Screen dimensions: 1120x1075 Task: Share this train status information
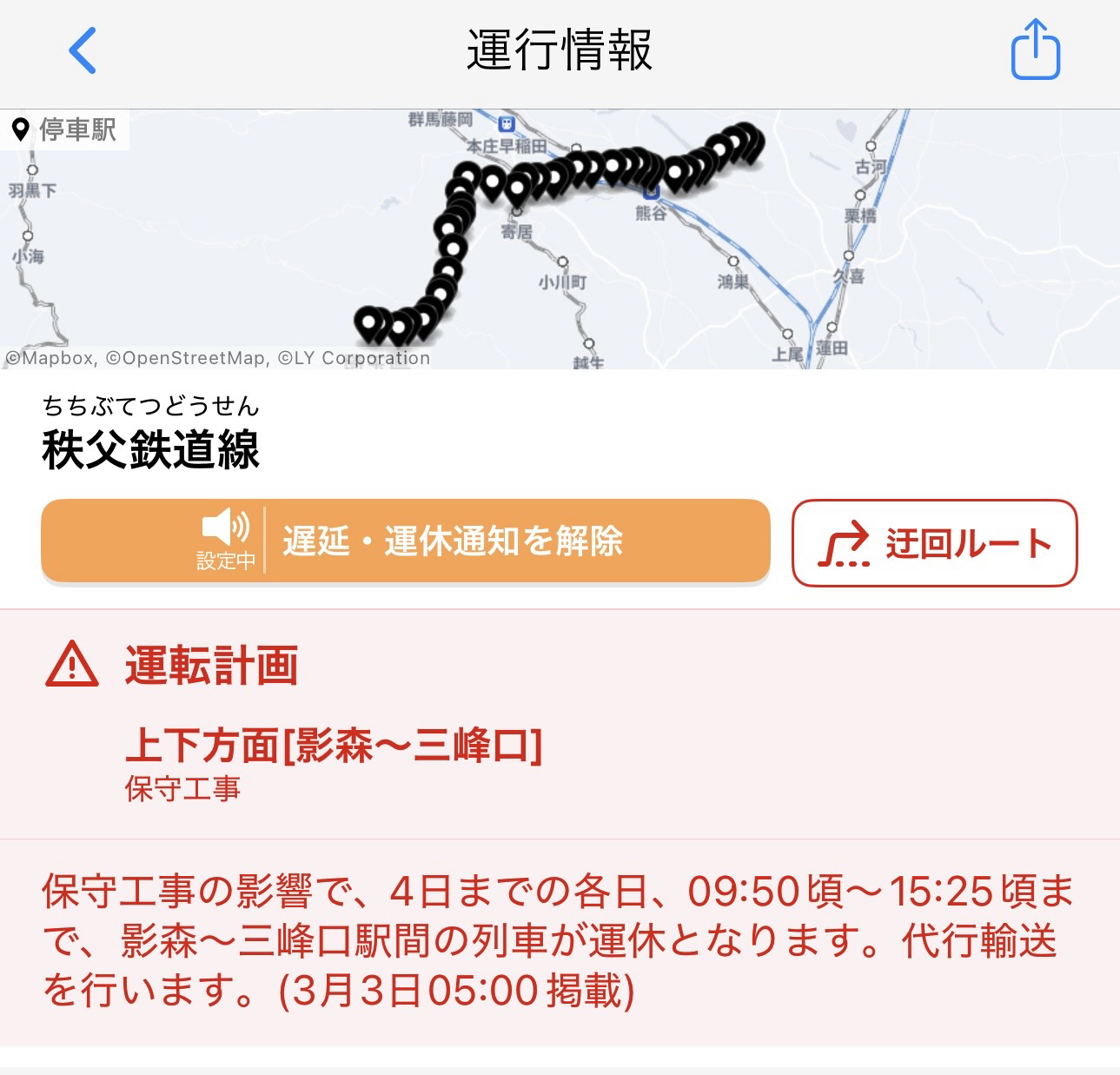coord(1035,50)
